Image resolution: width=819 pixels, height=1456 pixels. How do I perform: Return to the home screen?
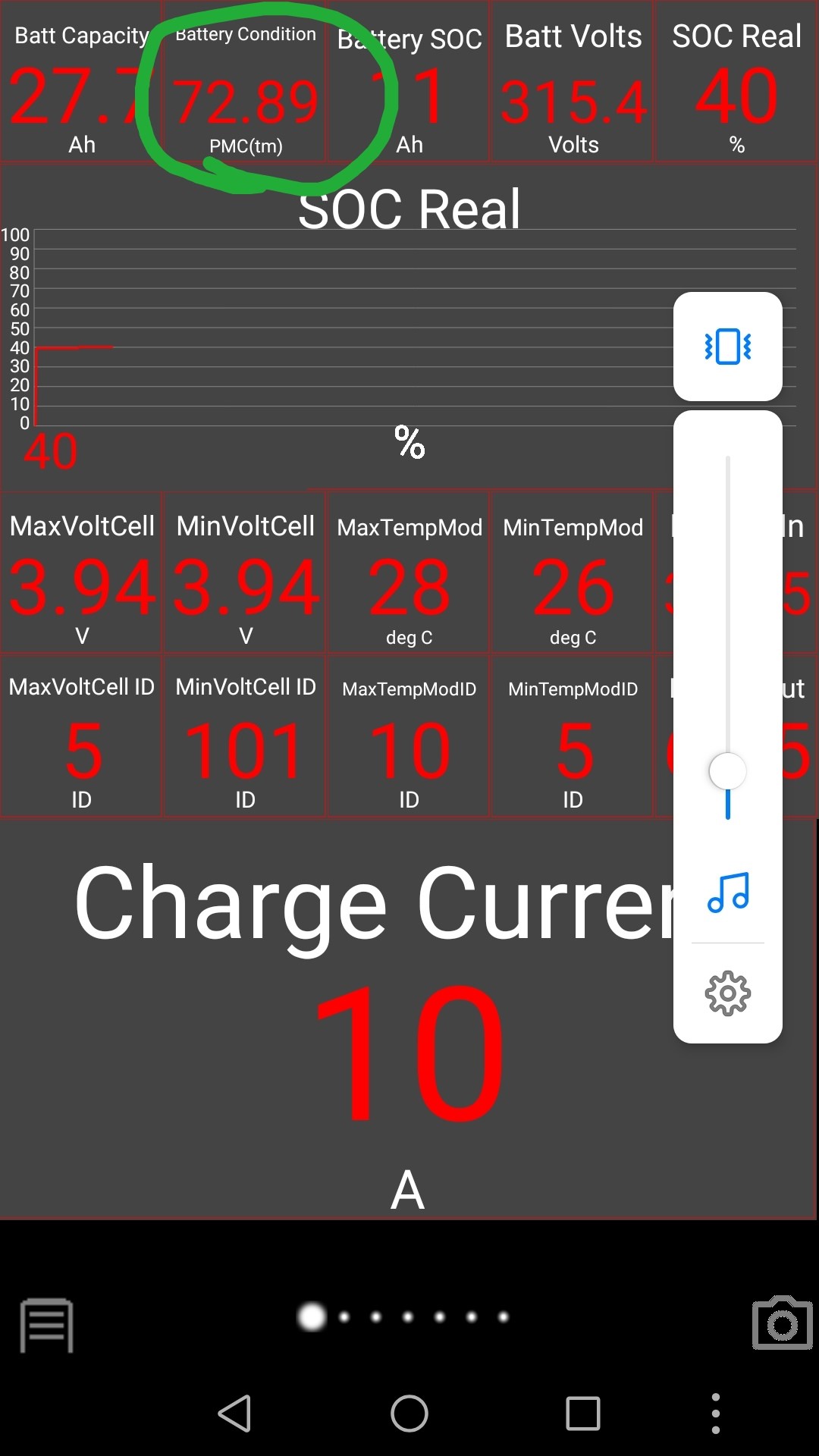pos(409,1414)
